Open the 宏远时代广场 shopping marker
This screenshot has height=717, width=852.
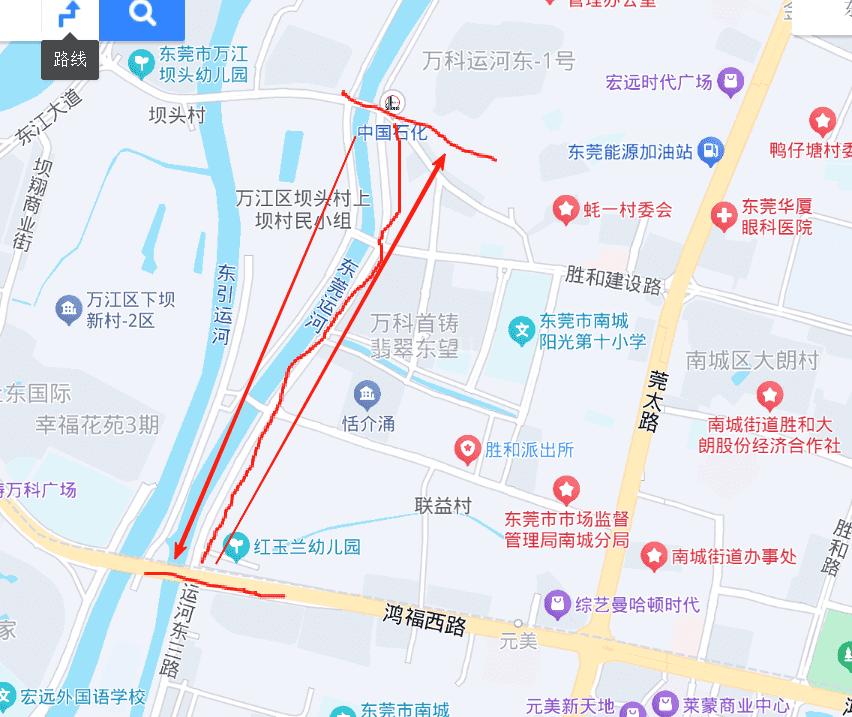[732, 81]
